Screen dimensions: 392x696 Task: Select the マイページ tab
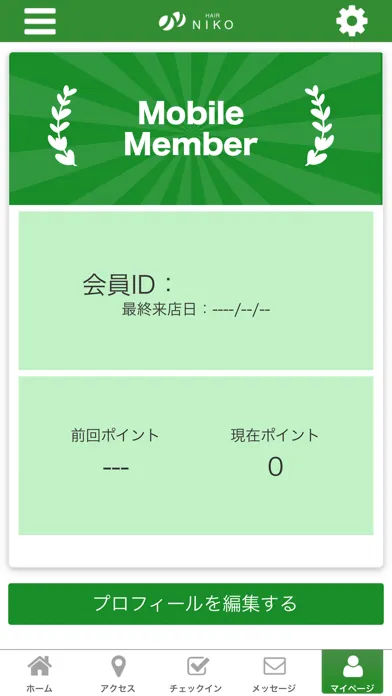point(352,672)
